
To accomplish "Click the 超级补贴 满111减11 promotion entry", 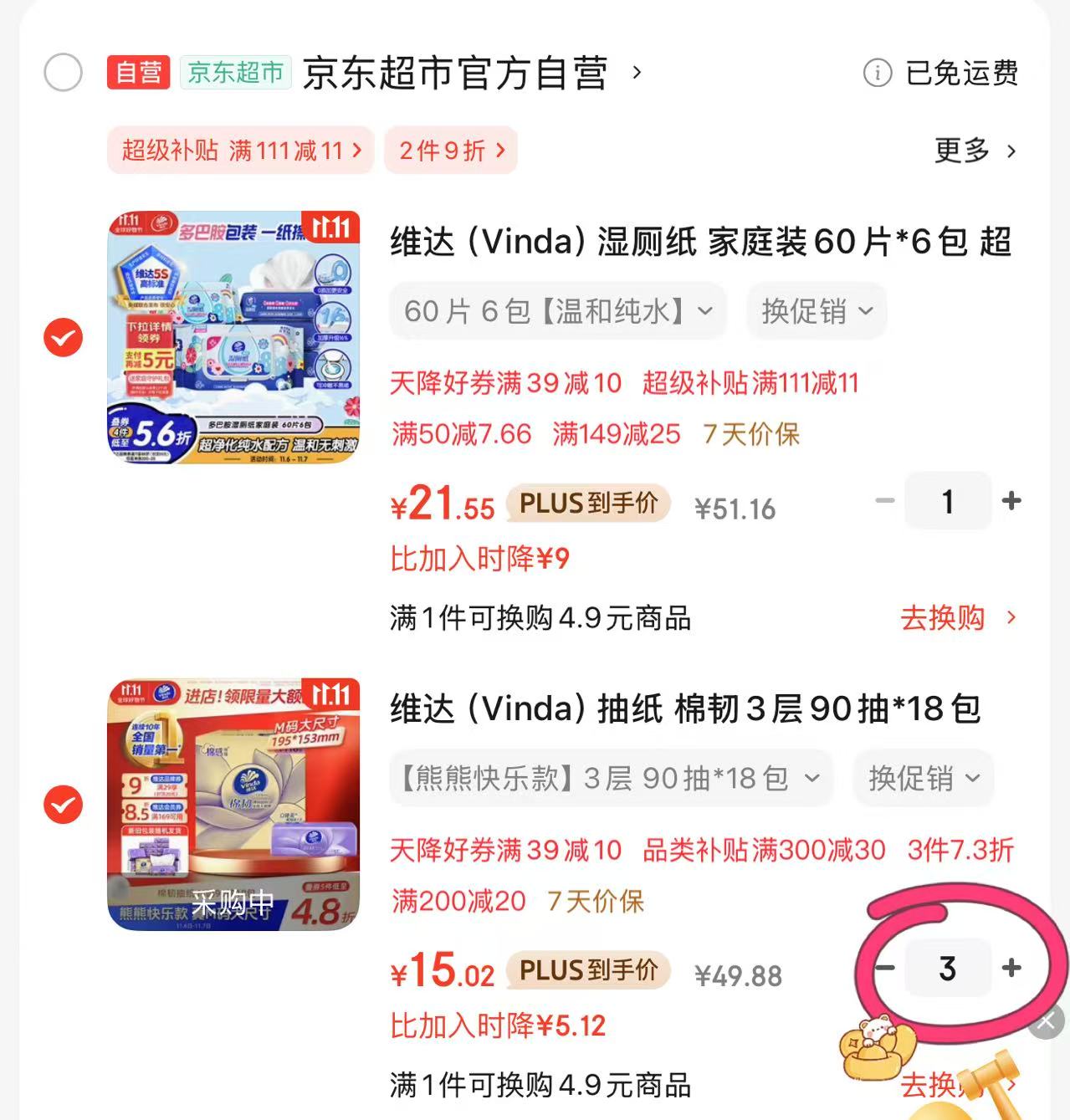I will [x=240, y=151].
